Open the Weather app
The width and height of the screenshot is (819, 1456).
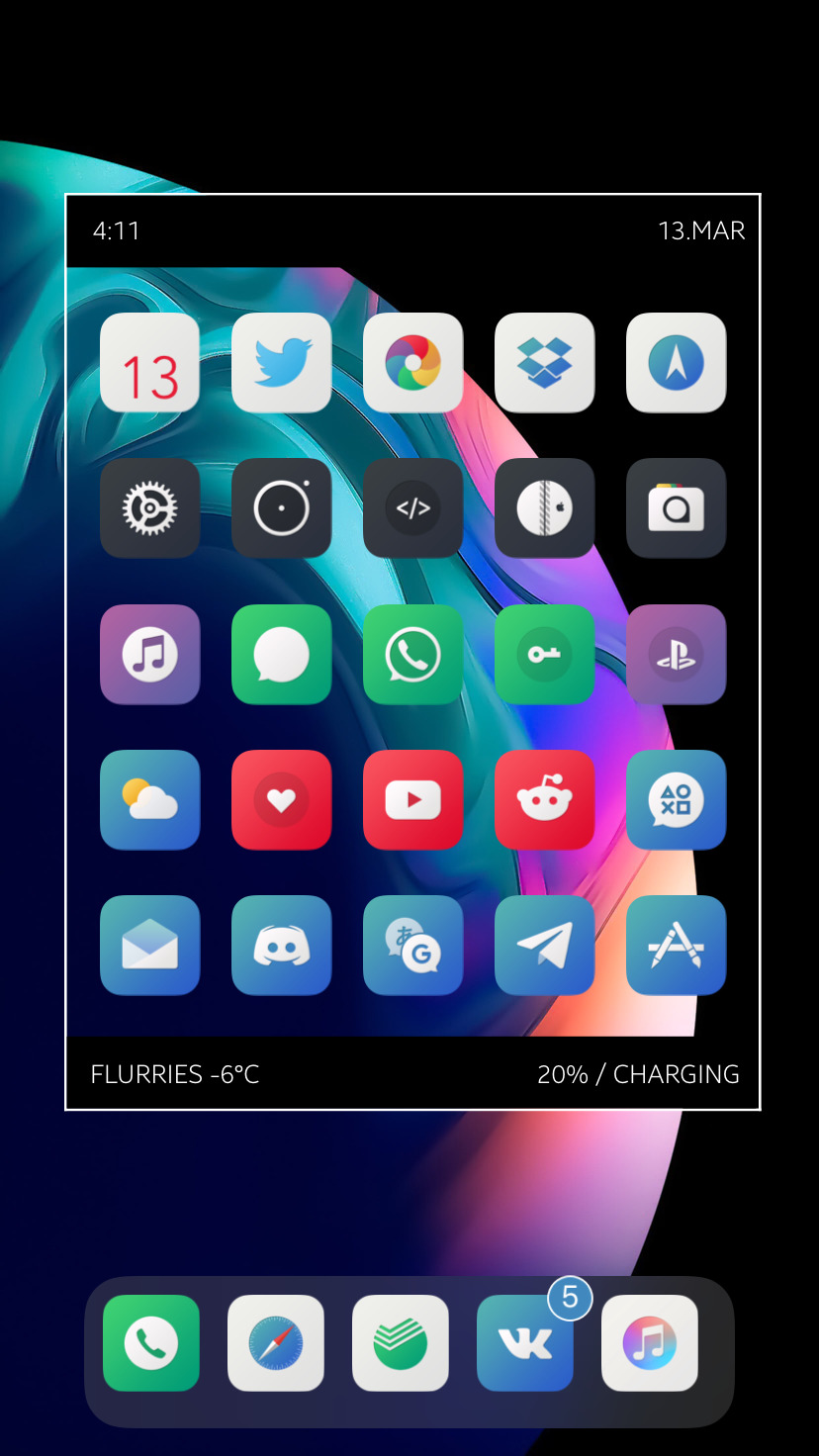coord(149,799)
